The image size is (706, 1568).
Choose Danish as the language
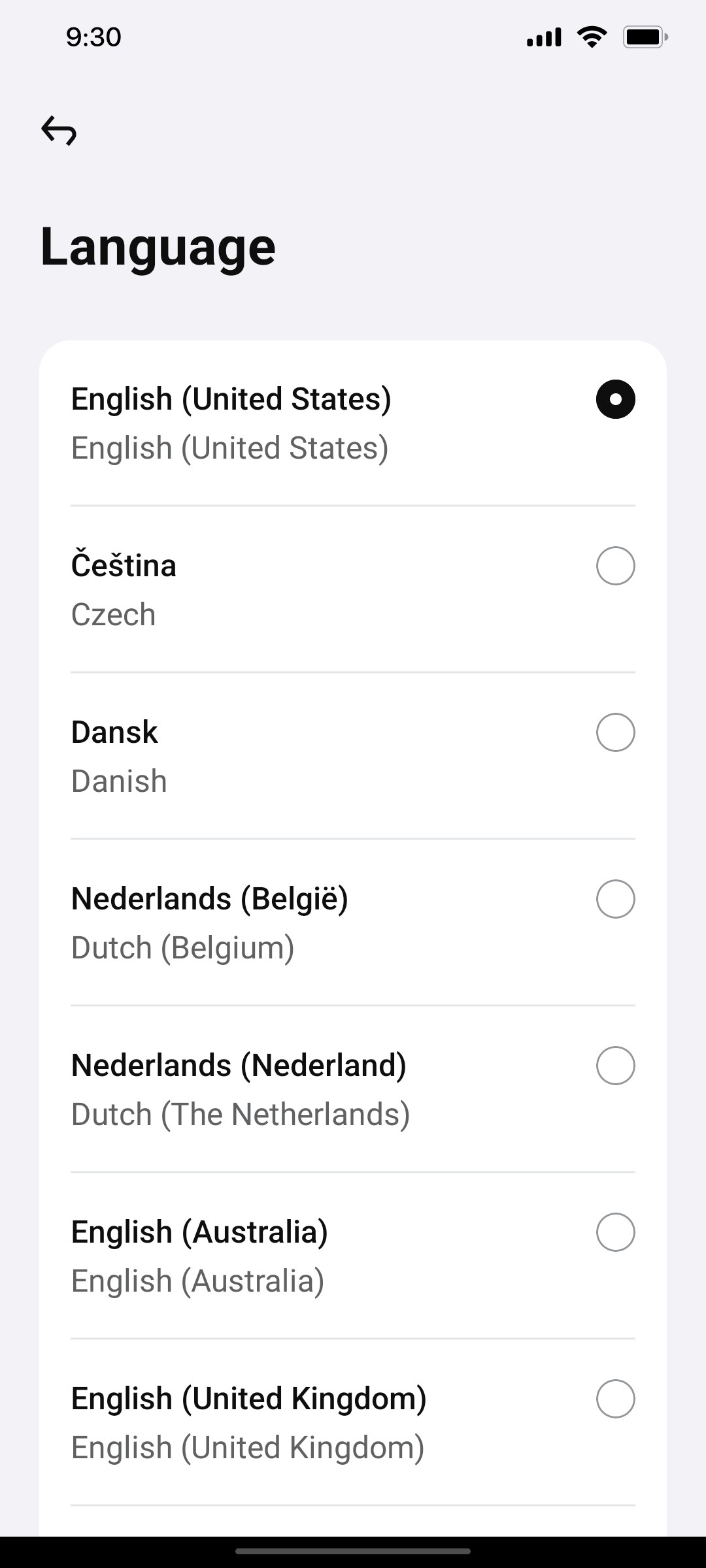pyautogui.click(x=261, y=755)
